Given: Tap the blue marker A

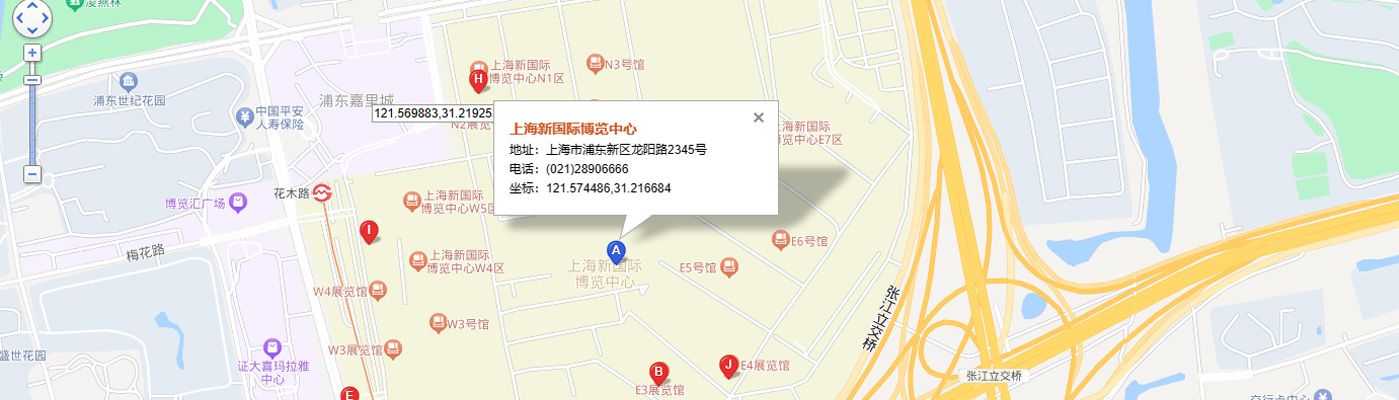Looking at the screenshot, I should (x=616, y=250).
